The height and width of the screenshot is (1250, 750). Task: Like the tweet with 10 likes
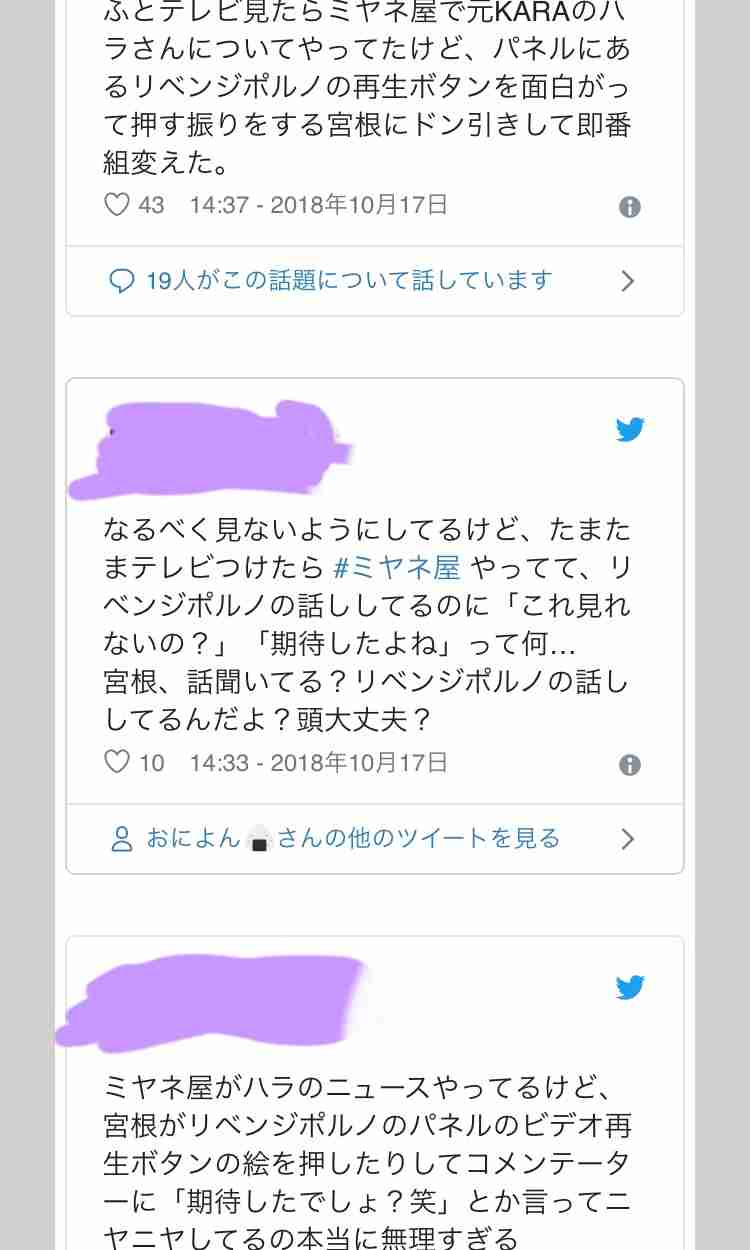pyautogui.click(x=118, y=763)
